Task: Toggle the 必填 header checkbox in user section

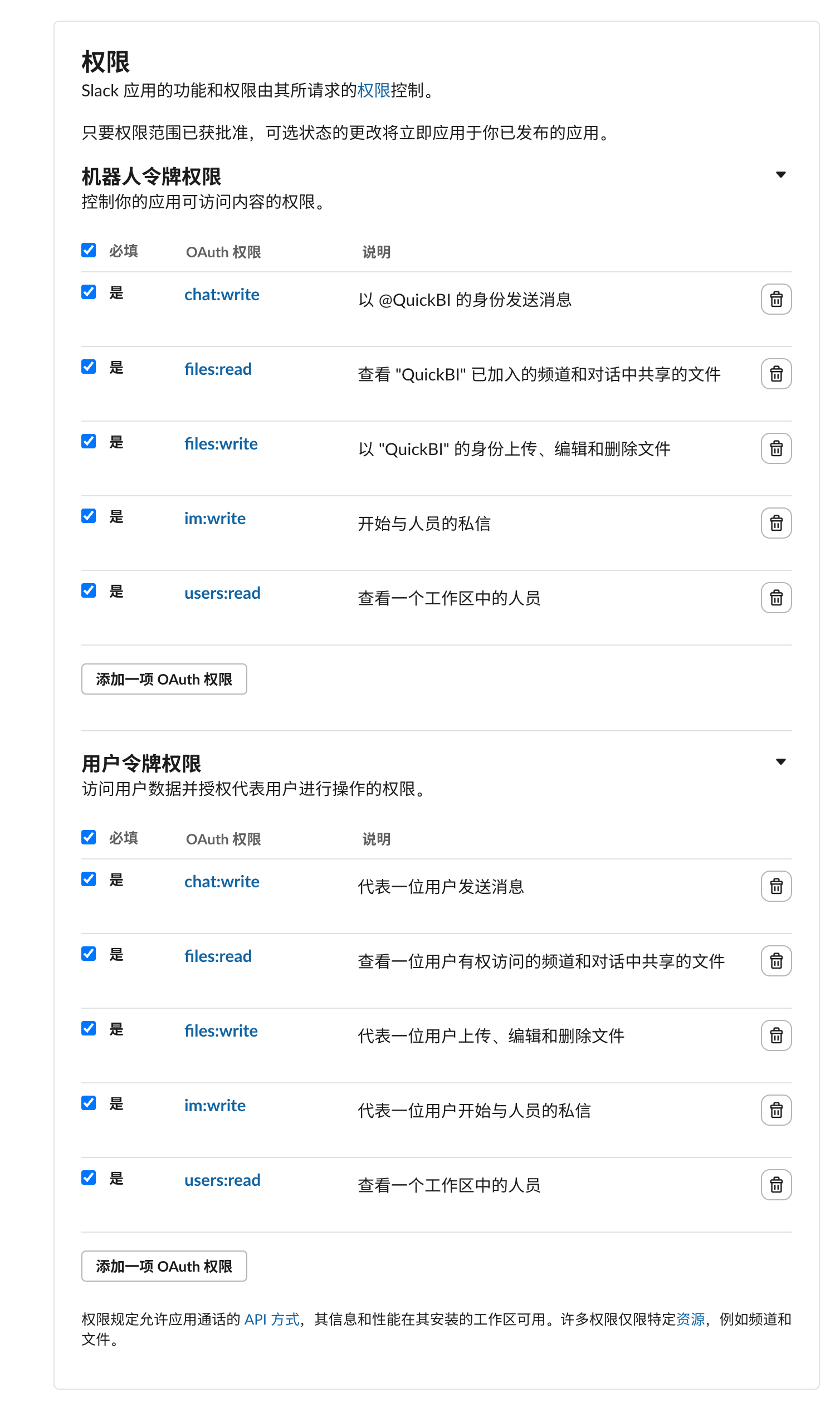Action: click(x=89, y=837)
